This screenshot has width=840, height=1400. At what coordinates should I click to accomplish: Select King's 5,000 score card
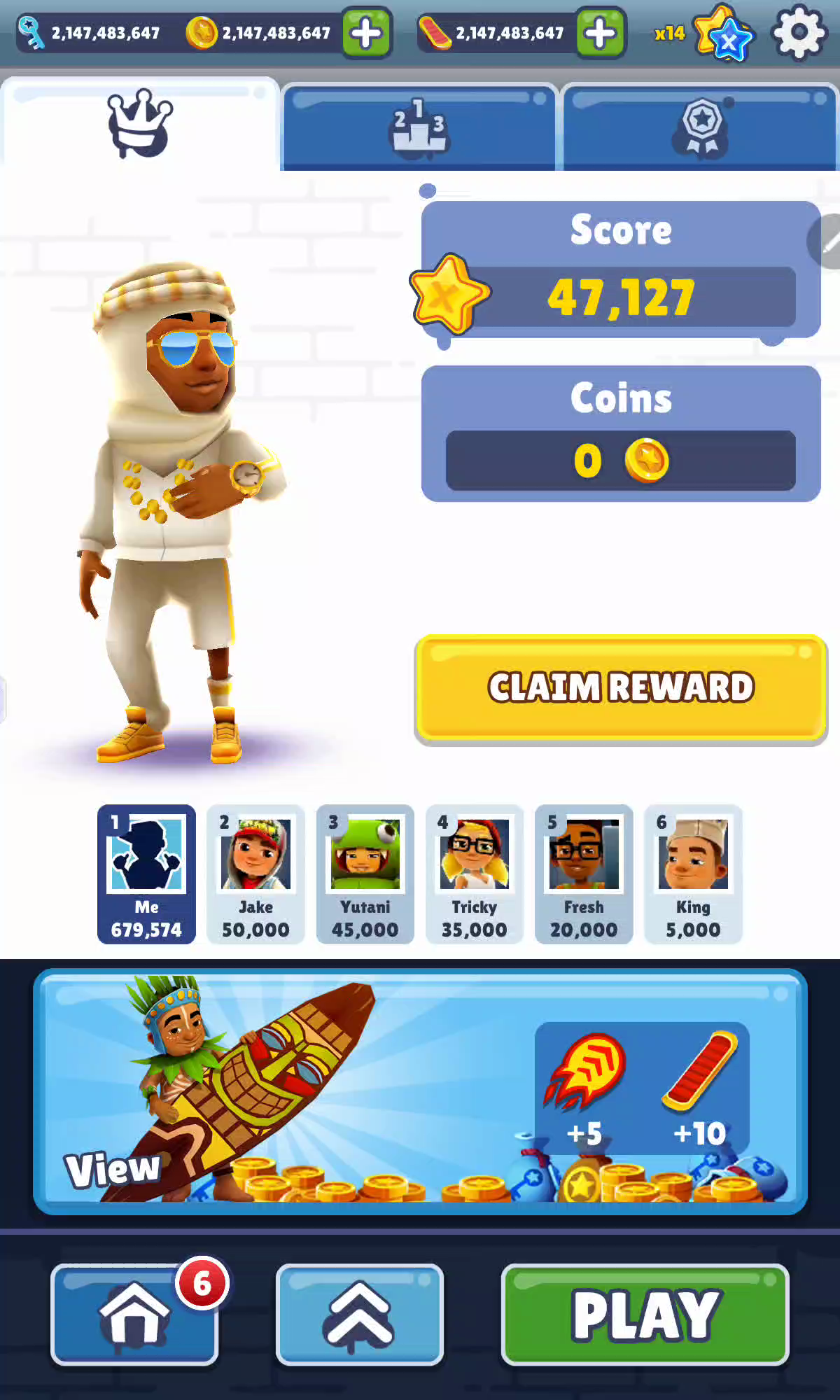pyautogui.click(x=693, y=874)
